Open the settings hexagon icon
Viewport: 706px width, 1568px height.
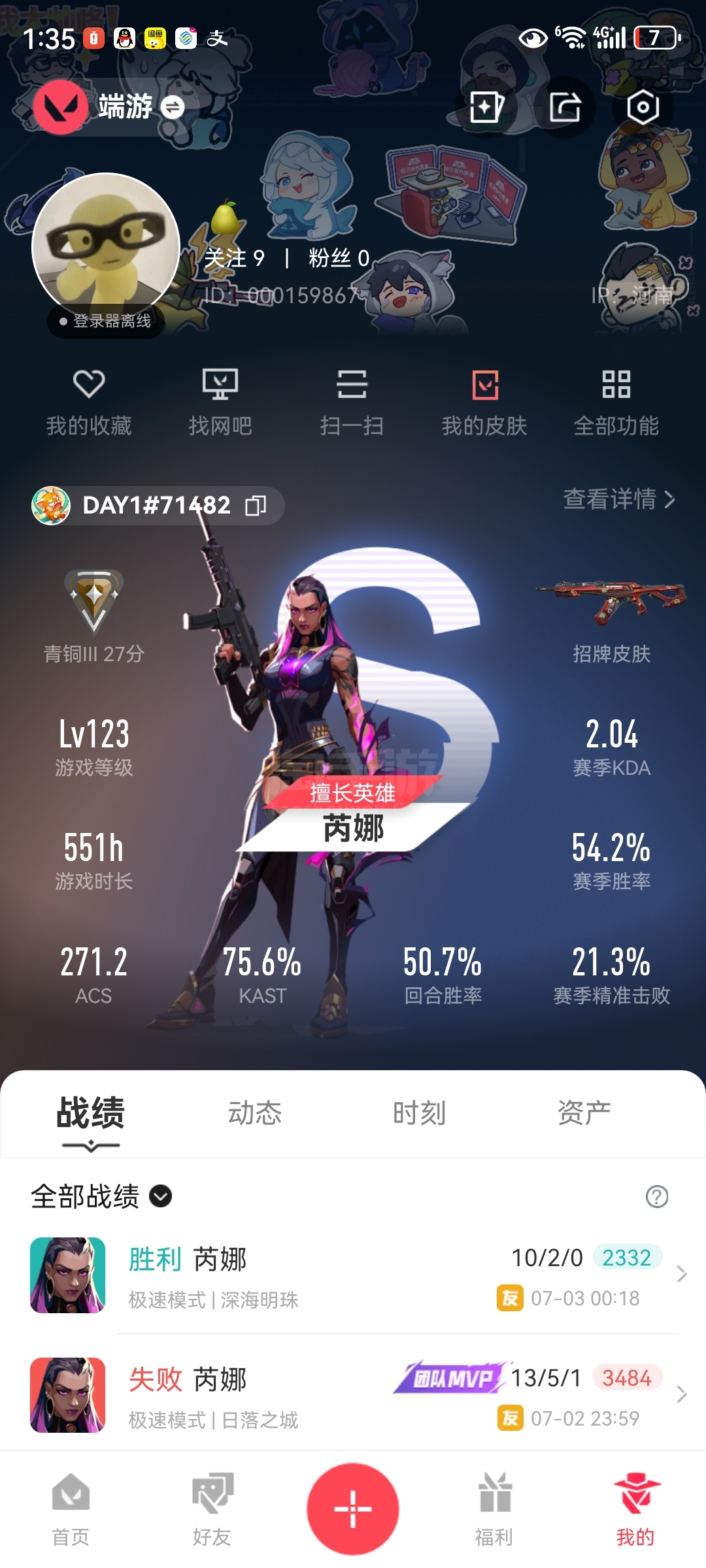point(643,107)
